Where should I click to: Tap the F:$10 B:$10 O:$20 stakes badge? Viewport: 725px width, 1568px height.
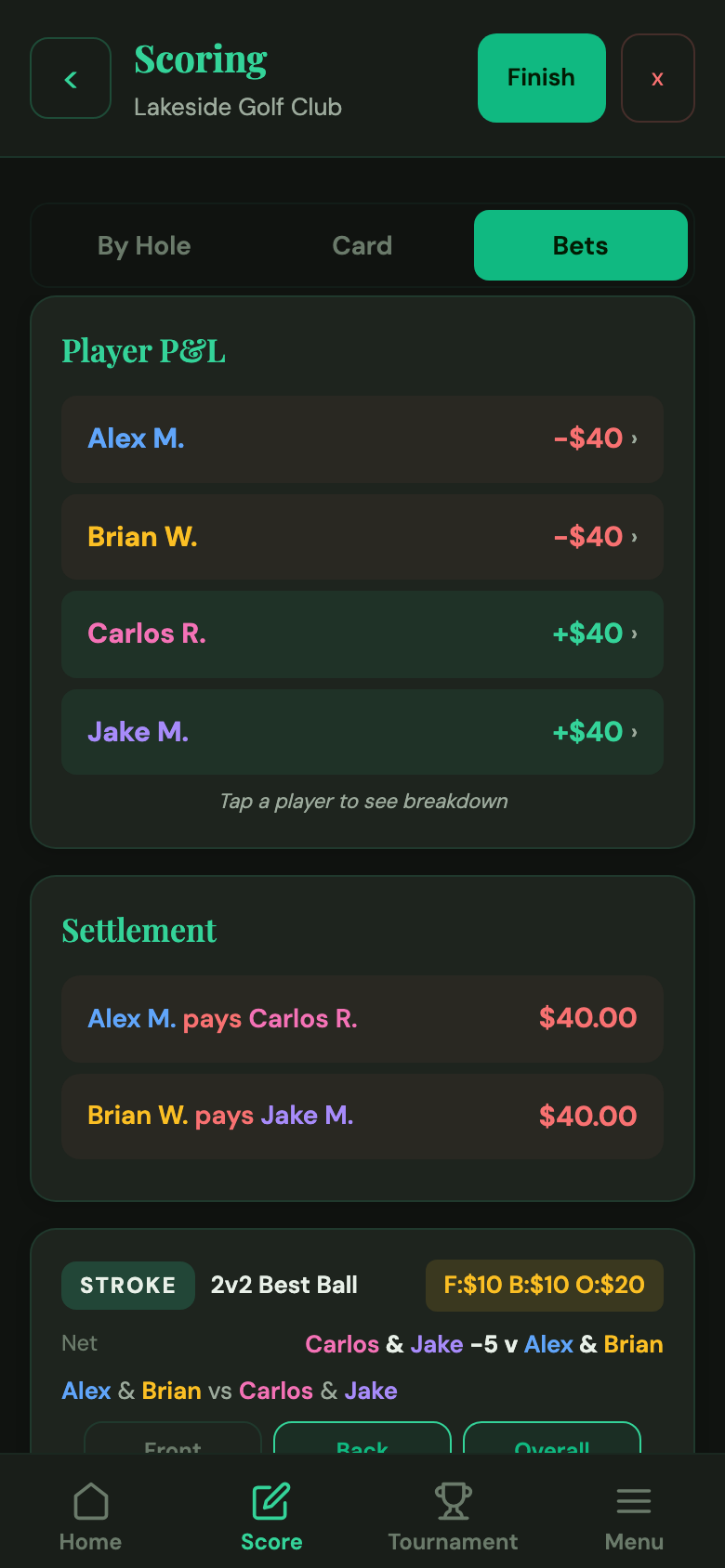point(544,1286)
